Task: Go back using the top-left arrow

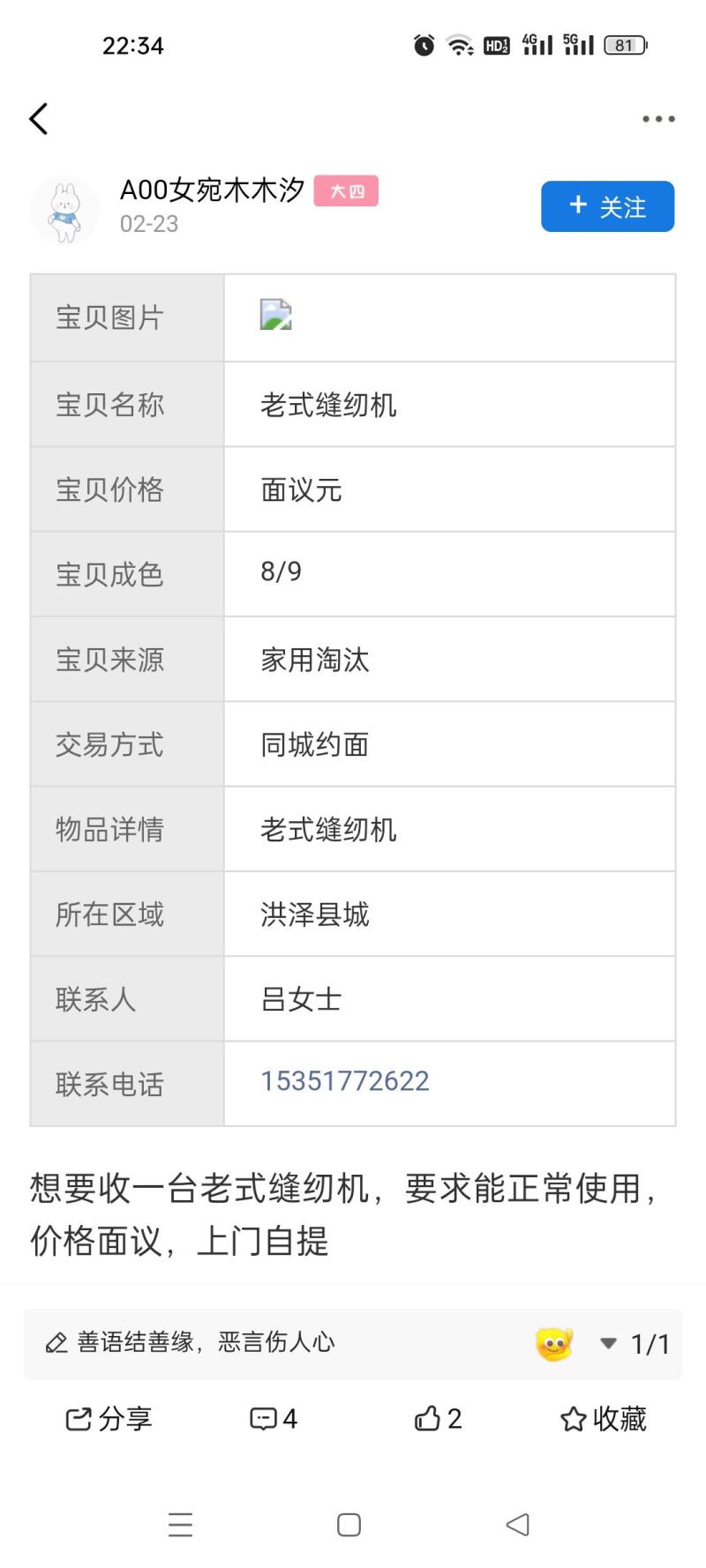Action: [39, 119]
